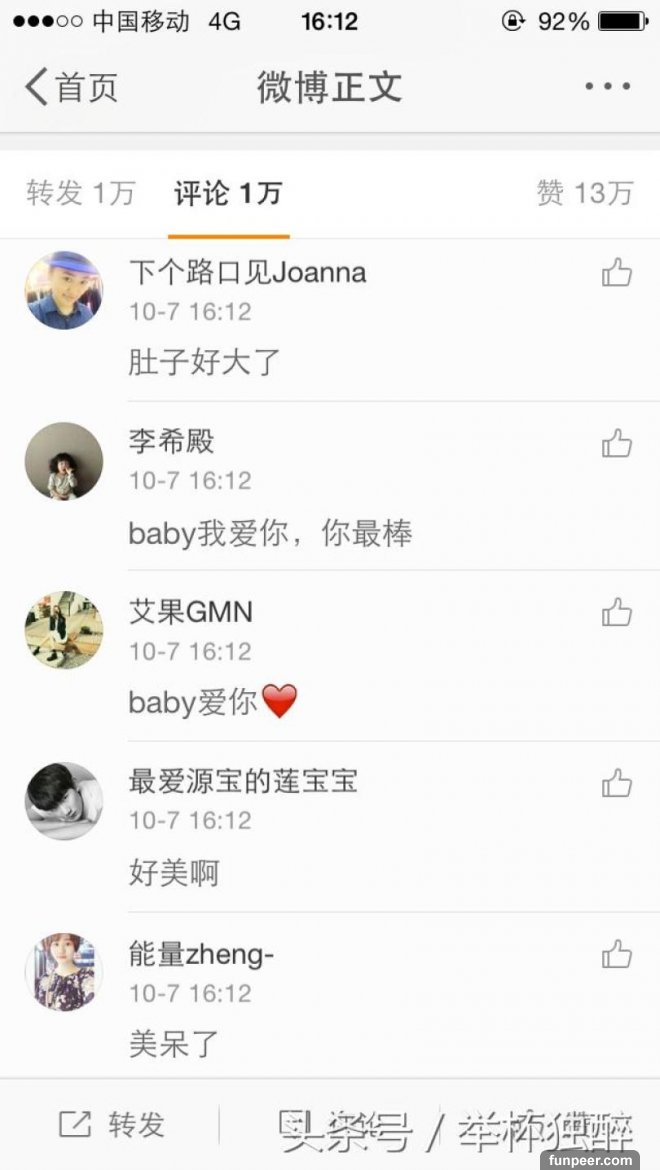The height and width of the screenshot is (1170, 660).
Task: View 能量zheng-'s profile avatar
Action: (64, 972)
